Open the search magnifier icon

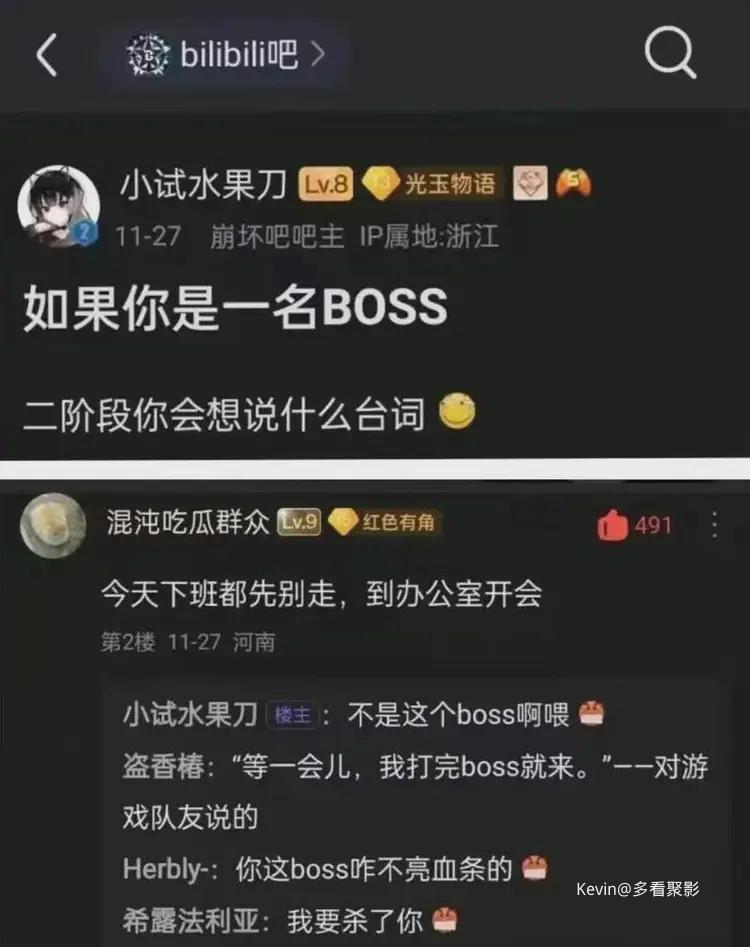(669, 51)
